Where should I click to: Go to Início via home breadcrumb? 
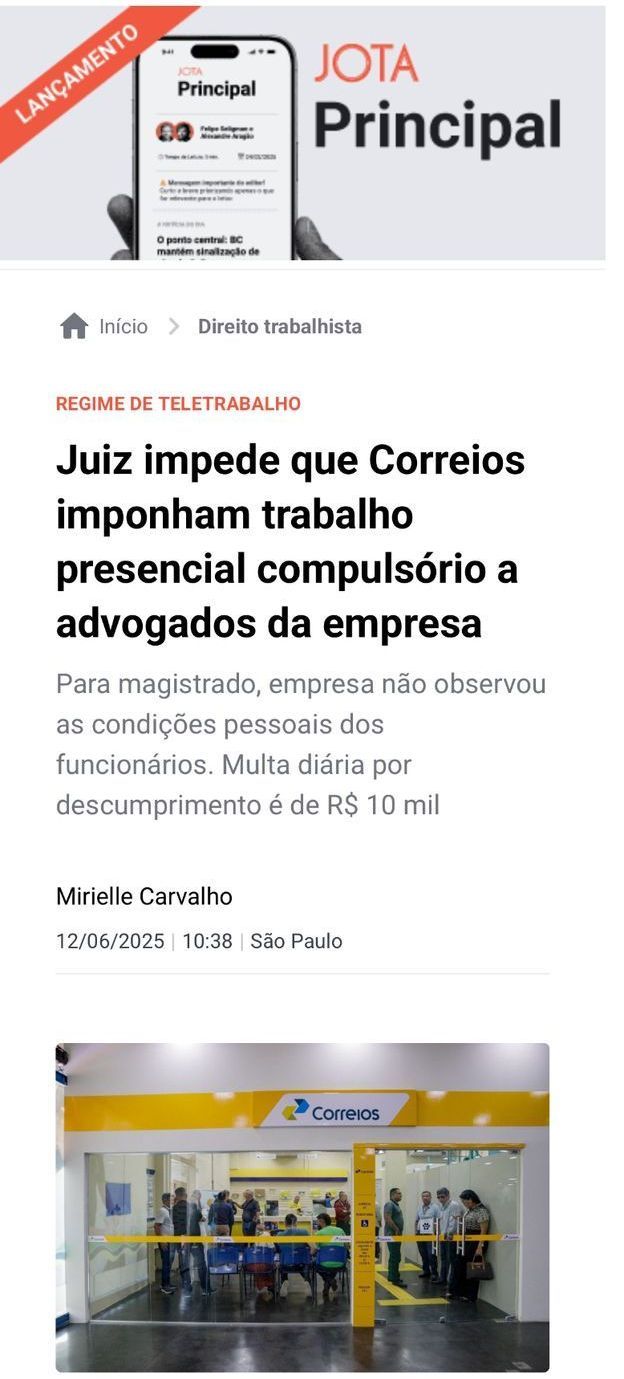tap(104, 327)
